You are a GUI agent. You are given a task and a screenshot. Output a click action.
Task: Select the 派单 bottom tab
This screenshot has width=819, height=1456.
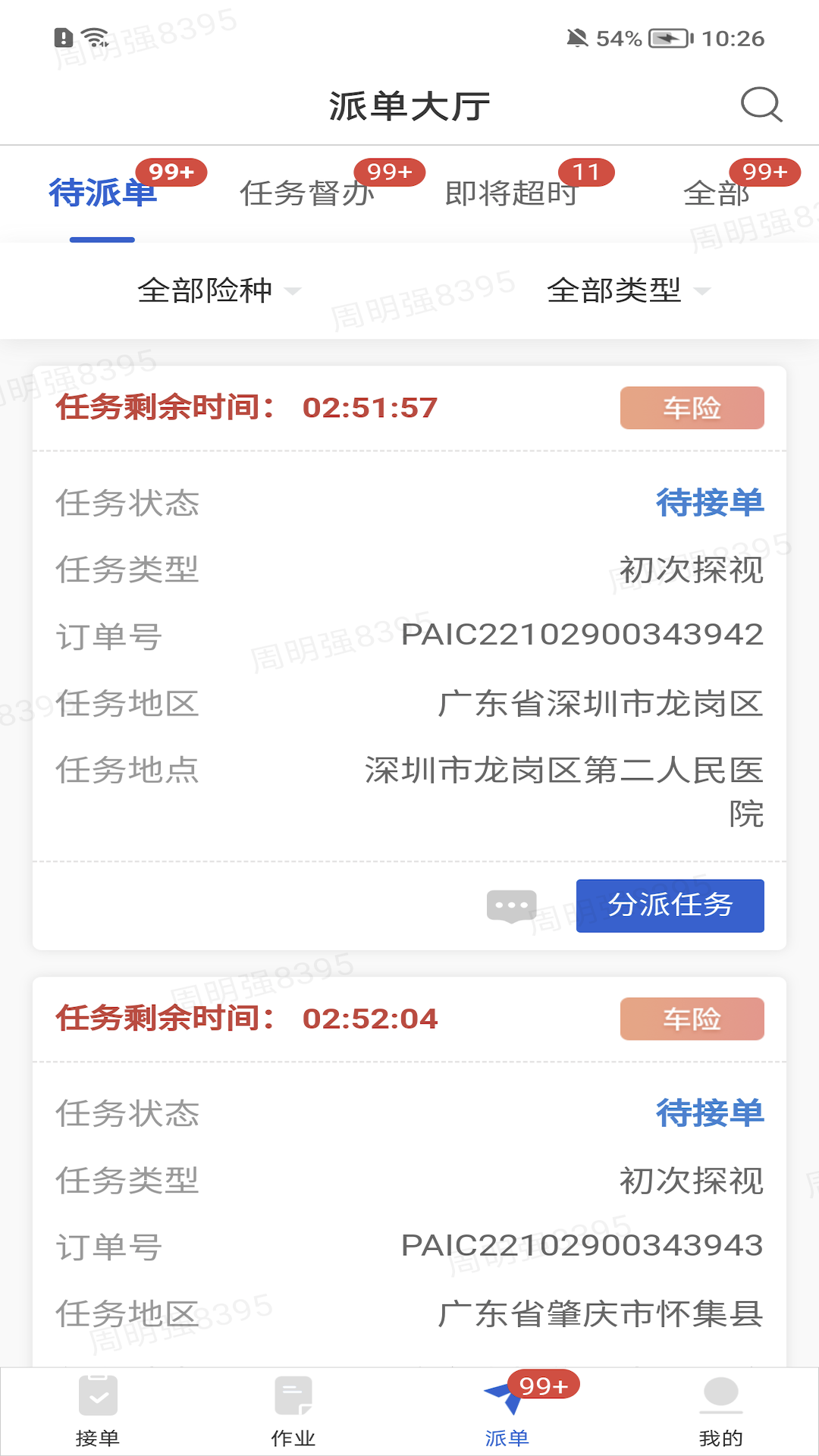point(507,1410)
